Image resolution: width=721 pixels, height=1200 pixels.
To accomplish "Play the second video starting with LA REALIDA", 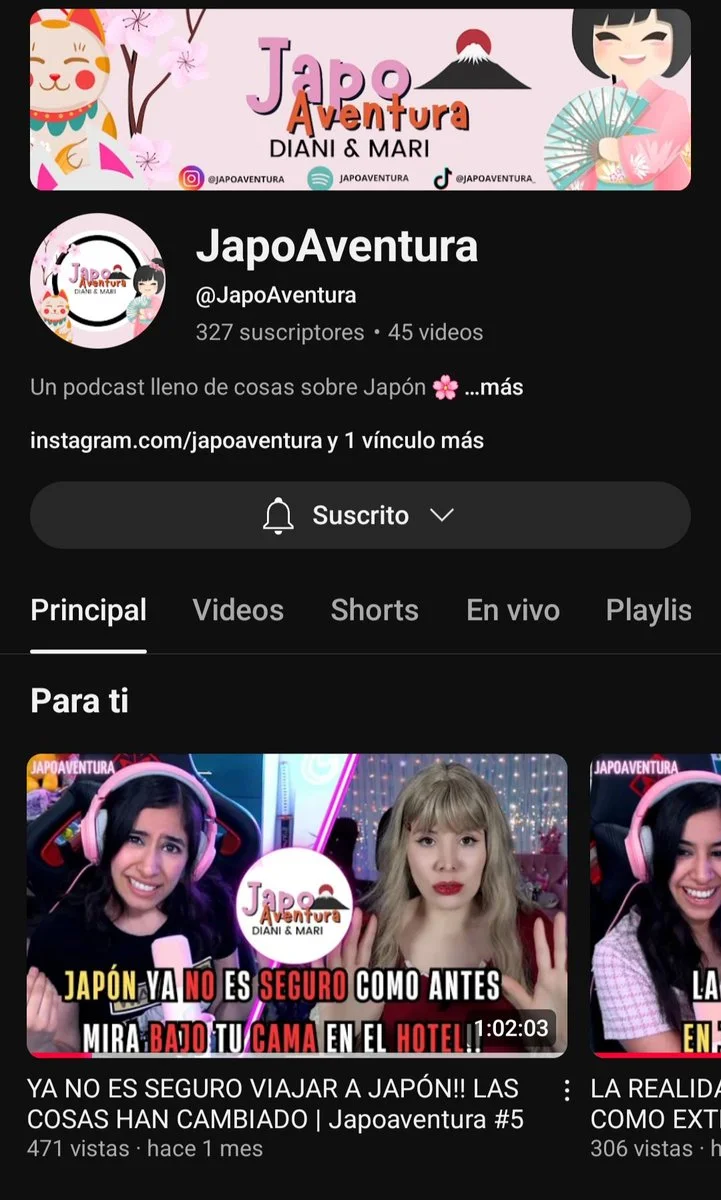I will coord(656,905).
